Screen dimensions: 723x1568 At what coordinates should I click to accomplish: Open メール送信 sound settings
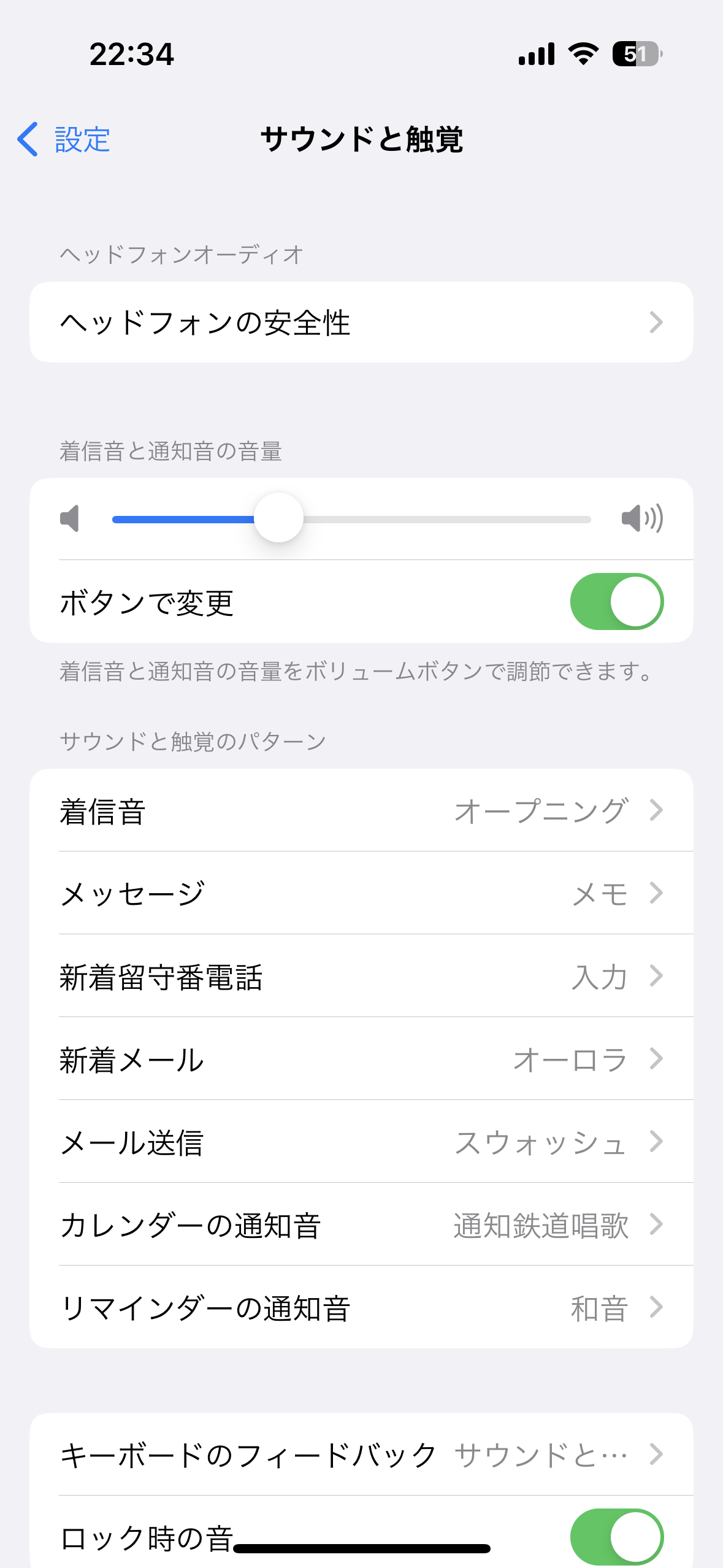(x=361, y=1142)
